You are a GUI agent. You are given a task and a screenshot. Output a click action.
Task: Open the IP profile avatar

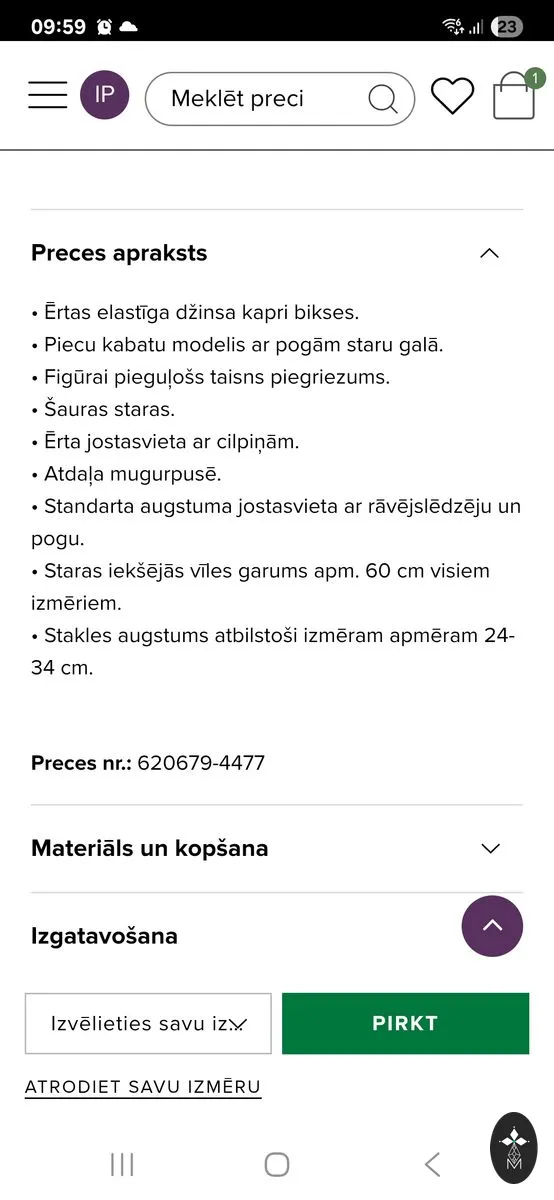tap(105, 96)
